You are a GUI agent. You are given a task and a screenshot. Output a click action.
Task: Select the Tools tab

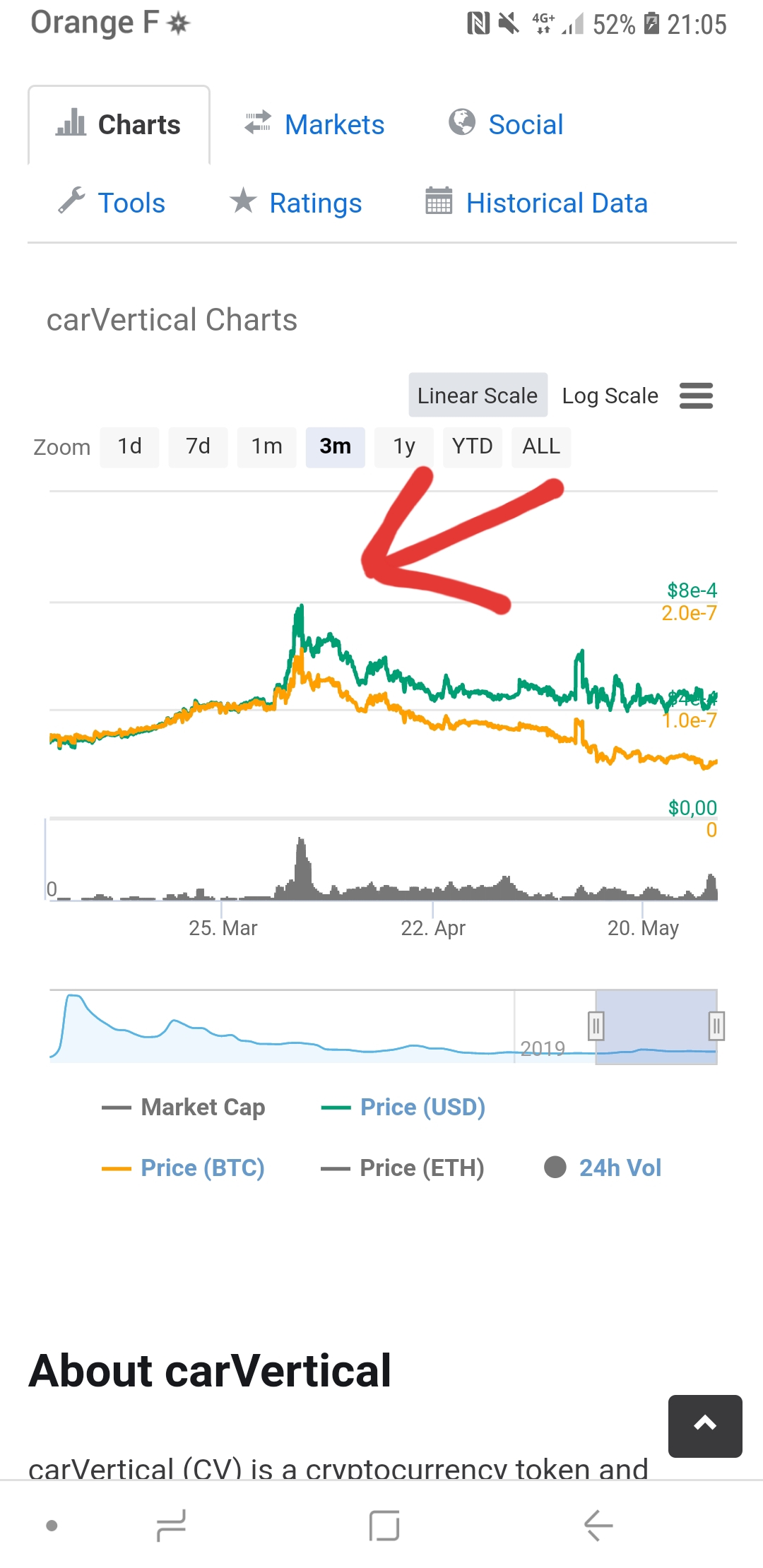[x=112, y=203]
